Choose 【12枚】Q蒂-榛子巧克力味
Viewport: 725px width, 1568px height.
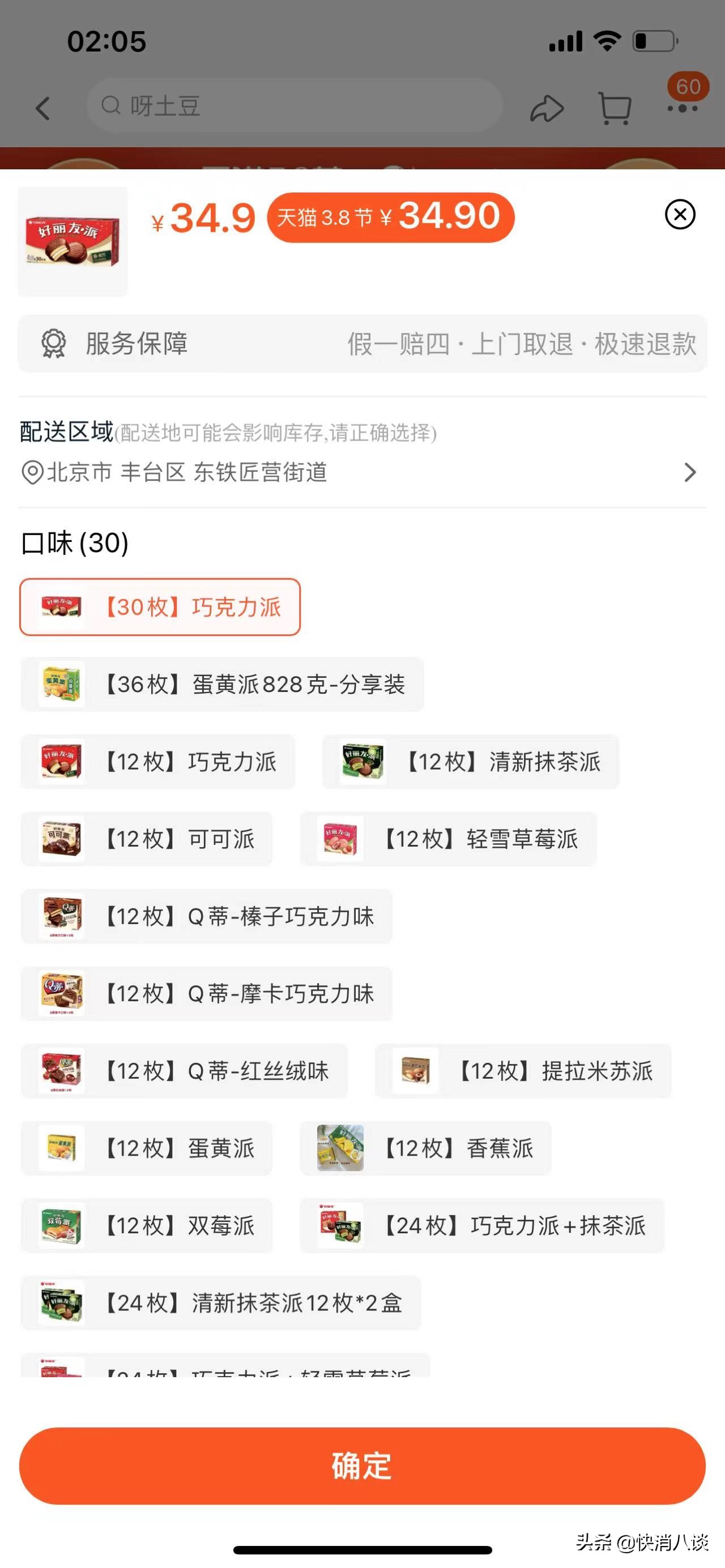tap(206, 916)
